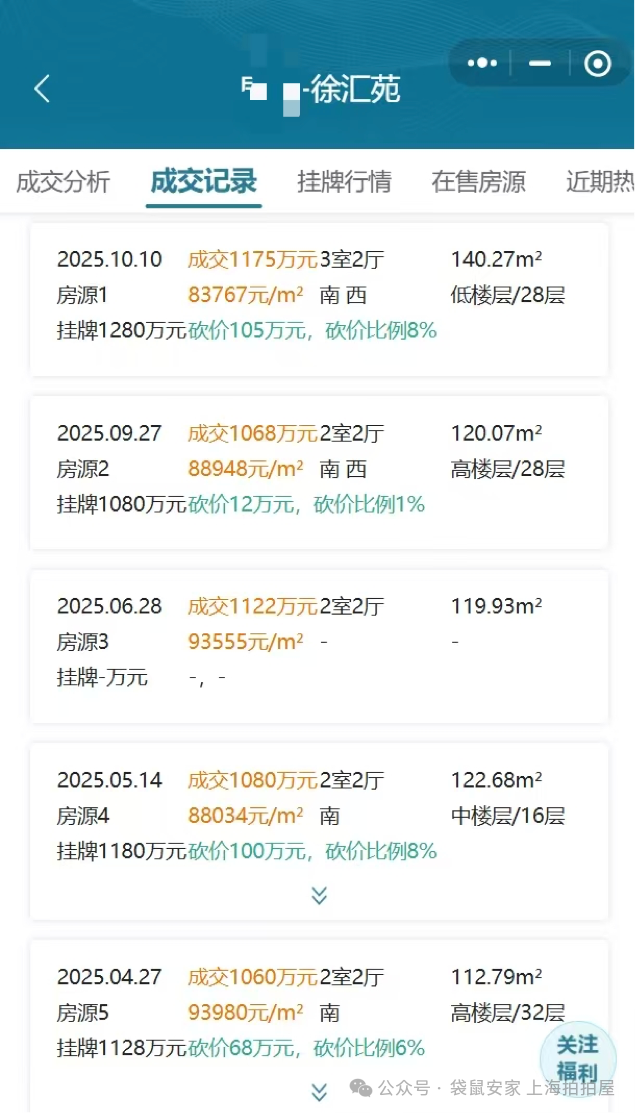The image size is (635, 1113).
Task: Open the 房源2 transaction card
Action: point(319,472)
